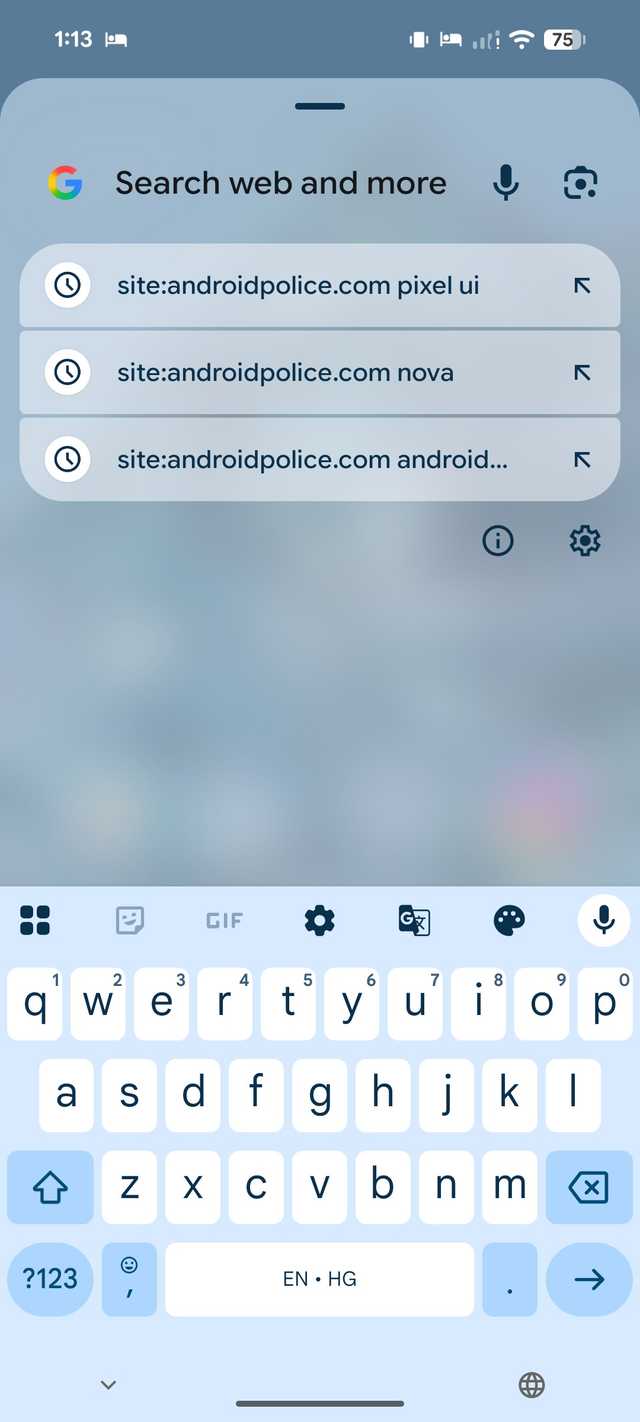640x1422 pixels.
Task: Hide the keyboard with the down chevron
Action: pyautogui.click(x=109, y=1385)
